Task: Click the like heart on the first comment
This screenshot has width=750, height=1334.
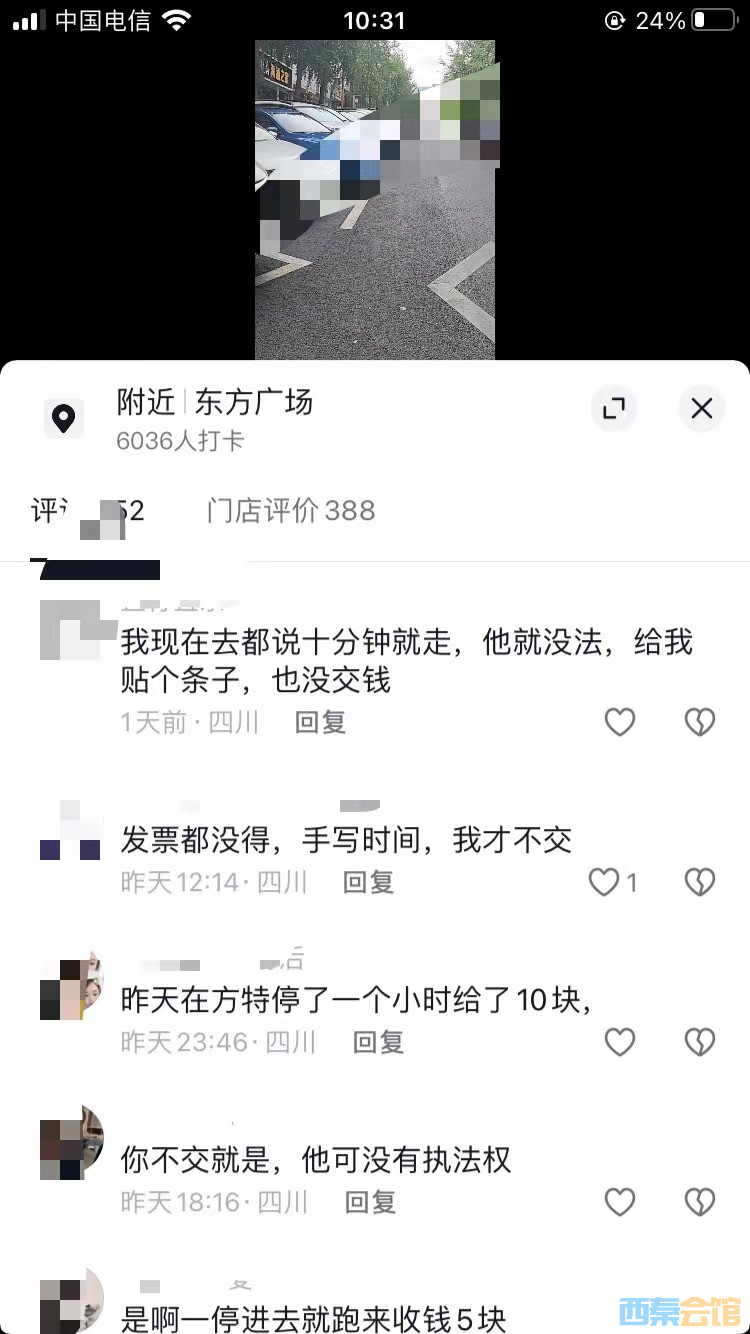Action: coord(619,722)
